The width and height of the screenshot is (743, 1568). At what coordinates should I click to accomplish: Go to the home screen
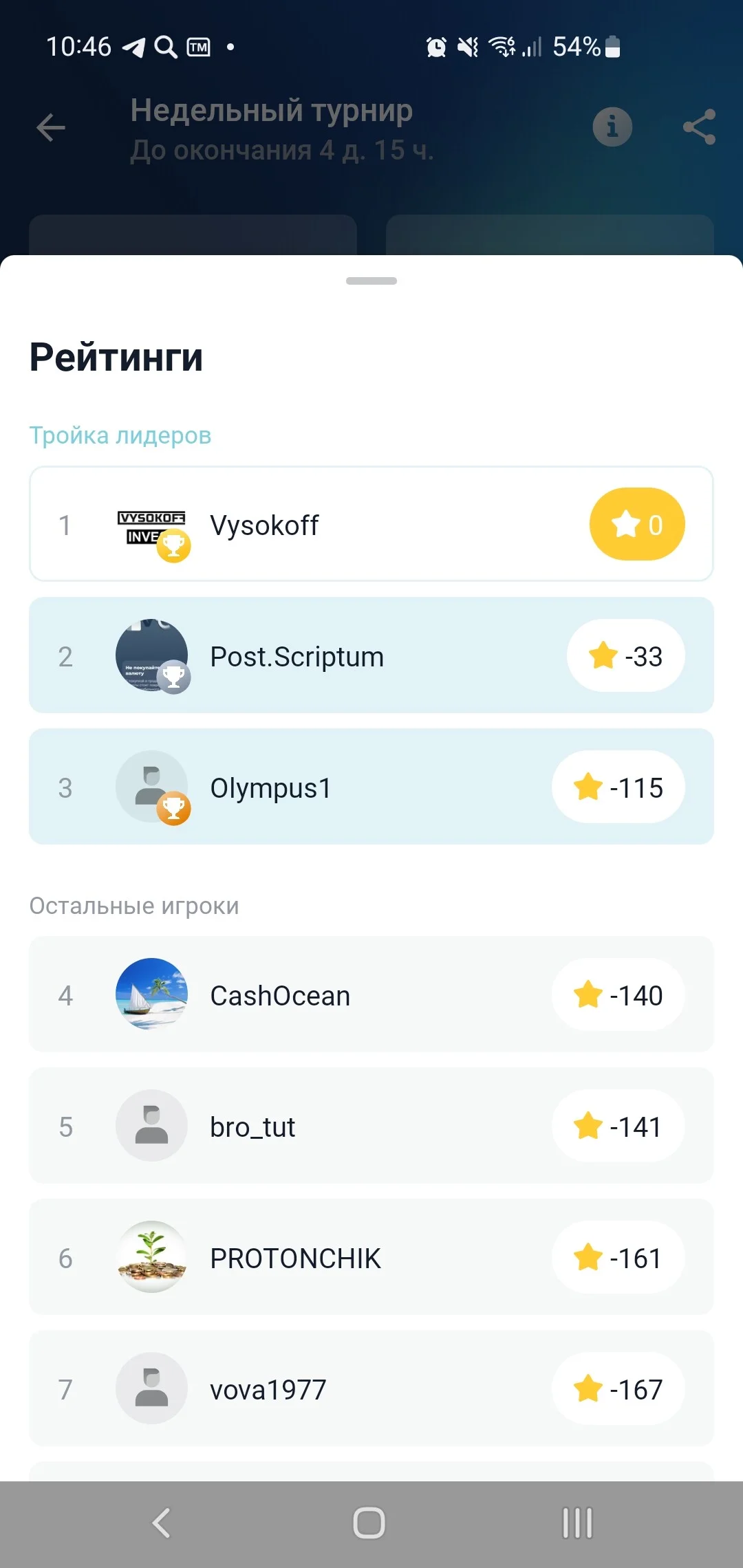pos(369,1523)
